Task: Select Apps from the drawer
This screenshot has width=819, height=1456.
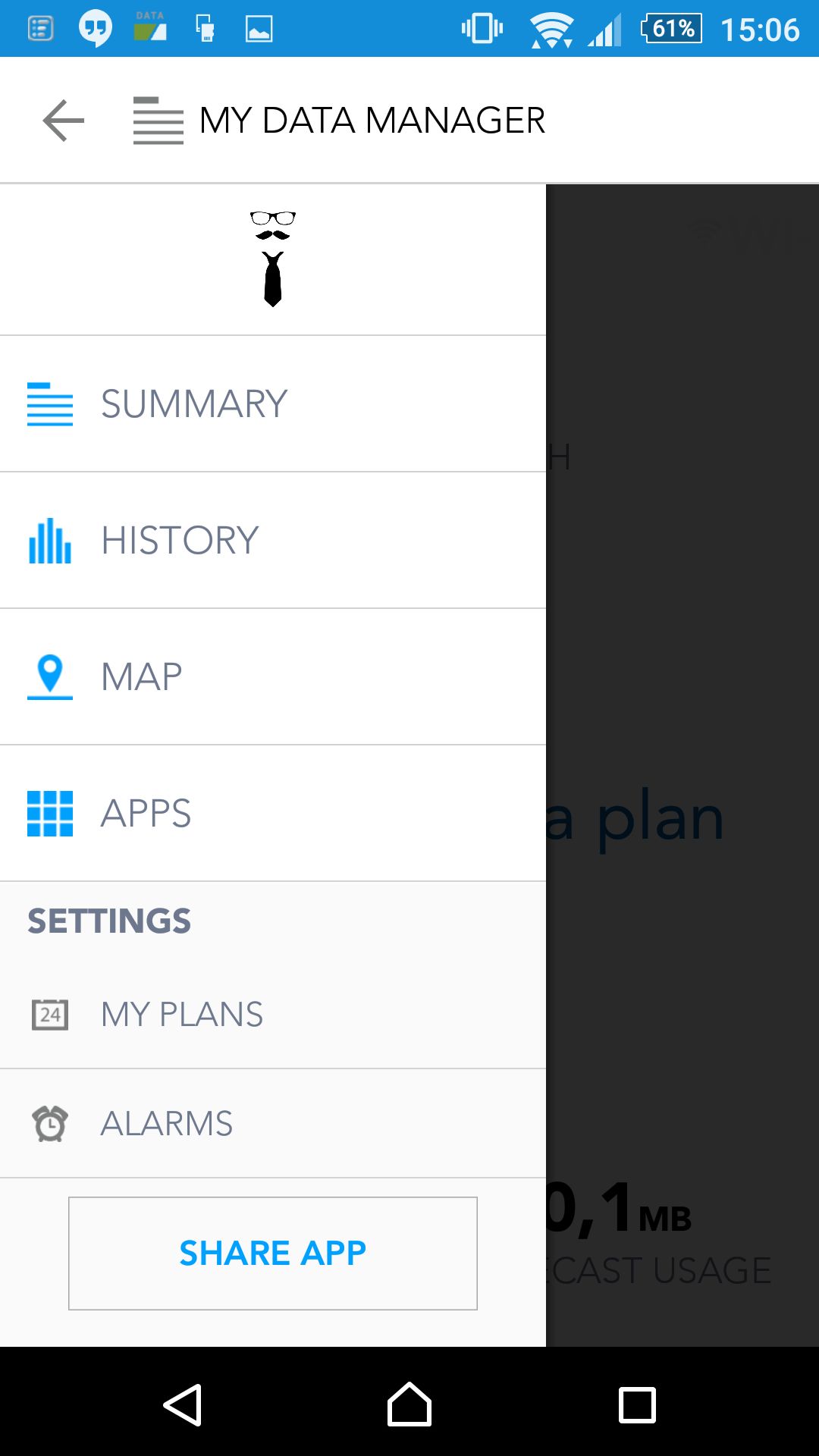Action: [273, 813]
